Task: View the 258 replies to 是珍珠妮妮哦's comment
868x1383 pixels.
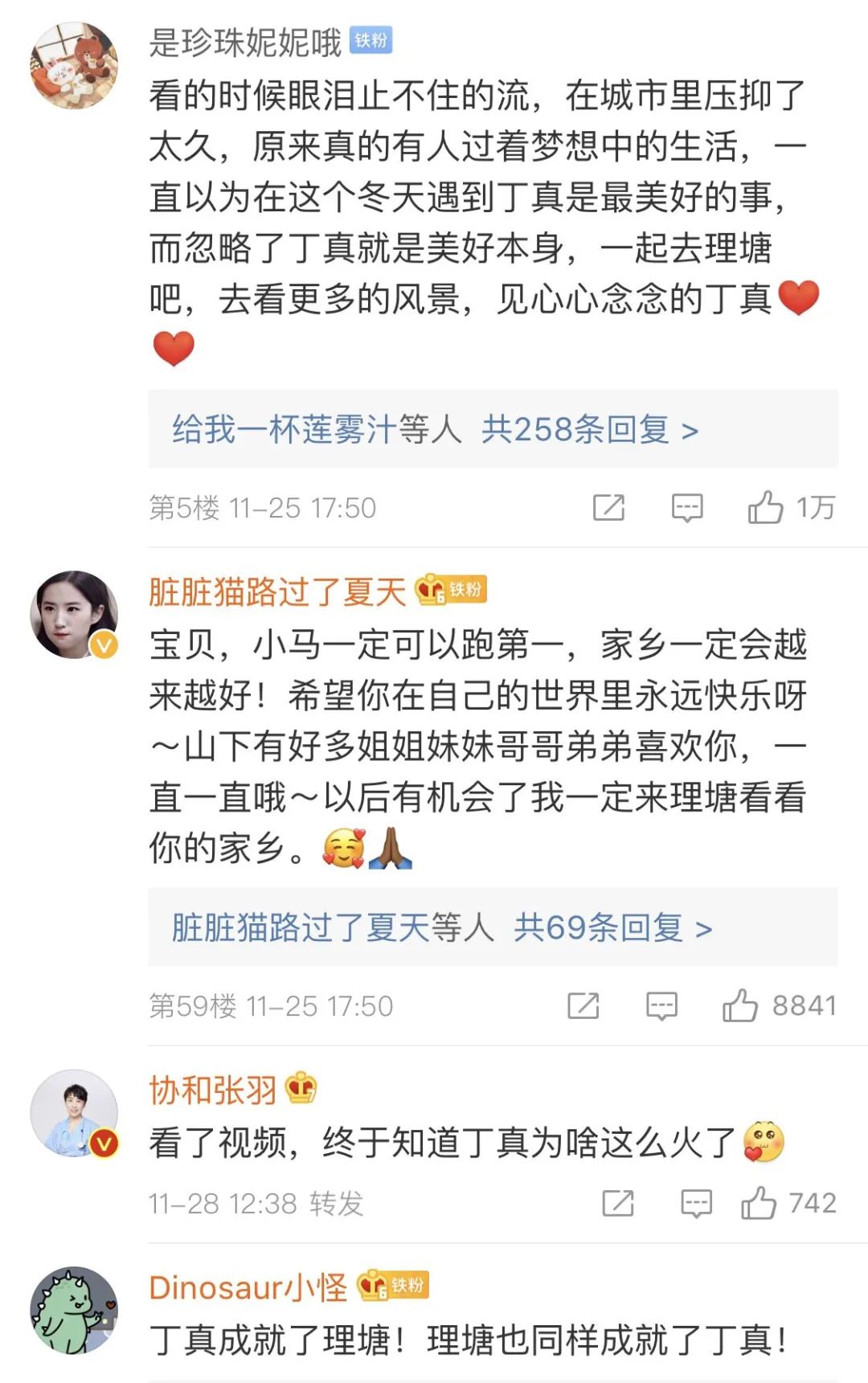Action: coord(589,429)
